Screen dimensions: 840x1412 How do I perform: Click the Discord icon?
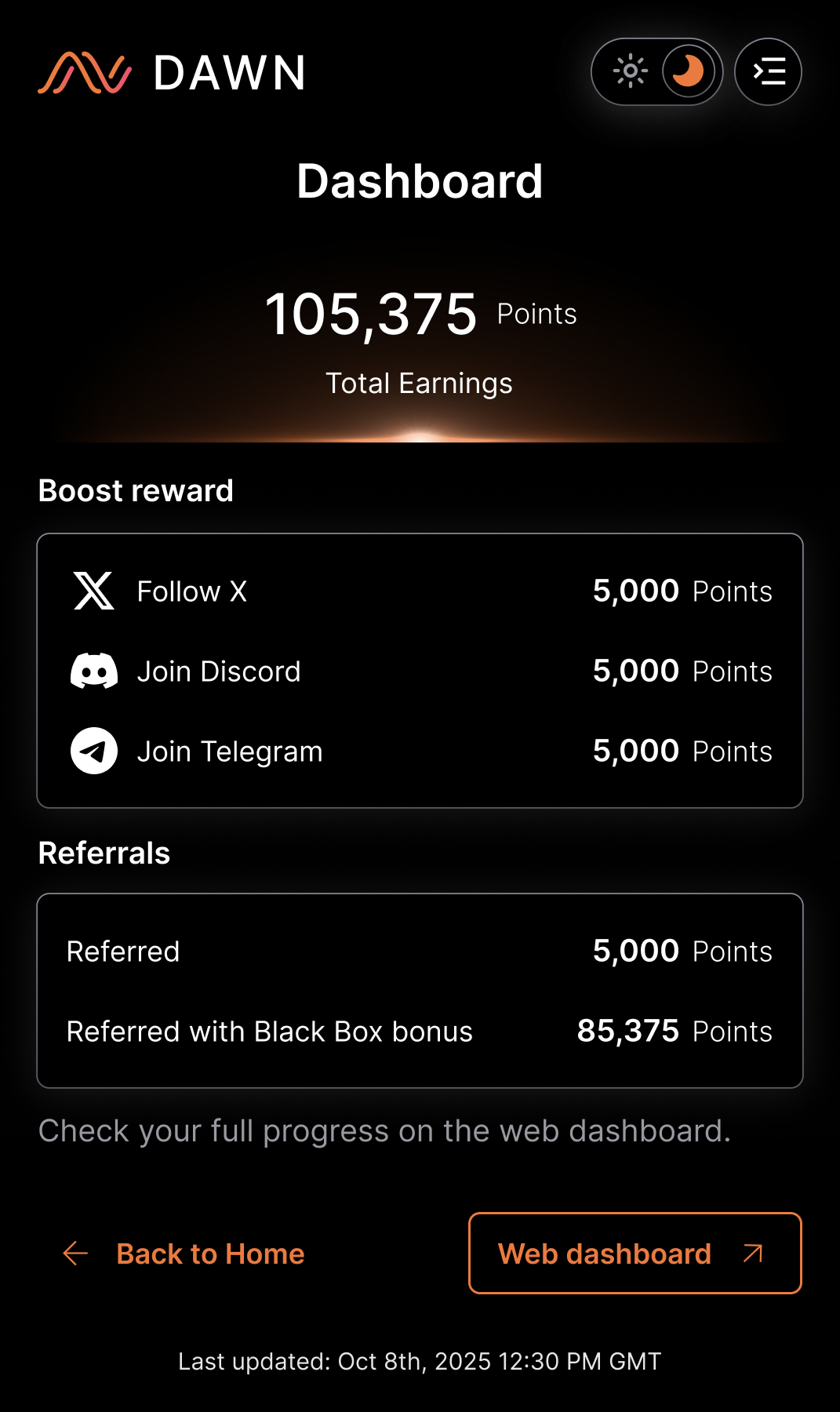pyautogui.click(x=93, y=671)
